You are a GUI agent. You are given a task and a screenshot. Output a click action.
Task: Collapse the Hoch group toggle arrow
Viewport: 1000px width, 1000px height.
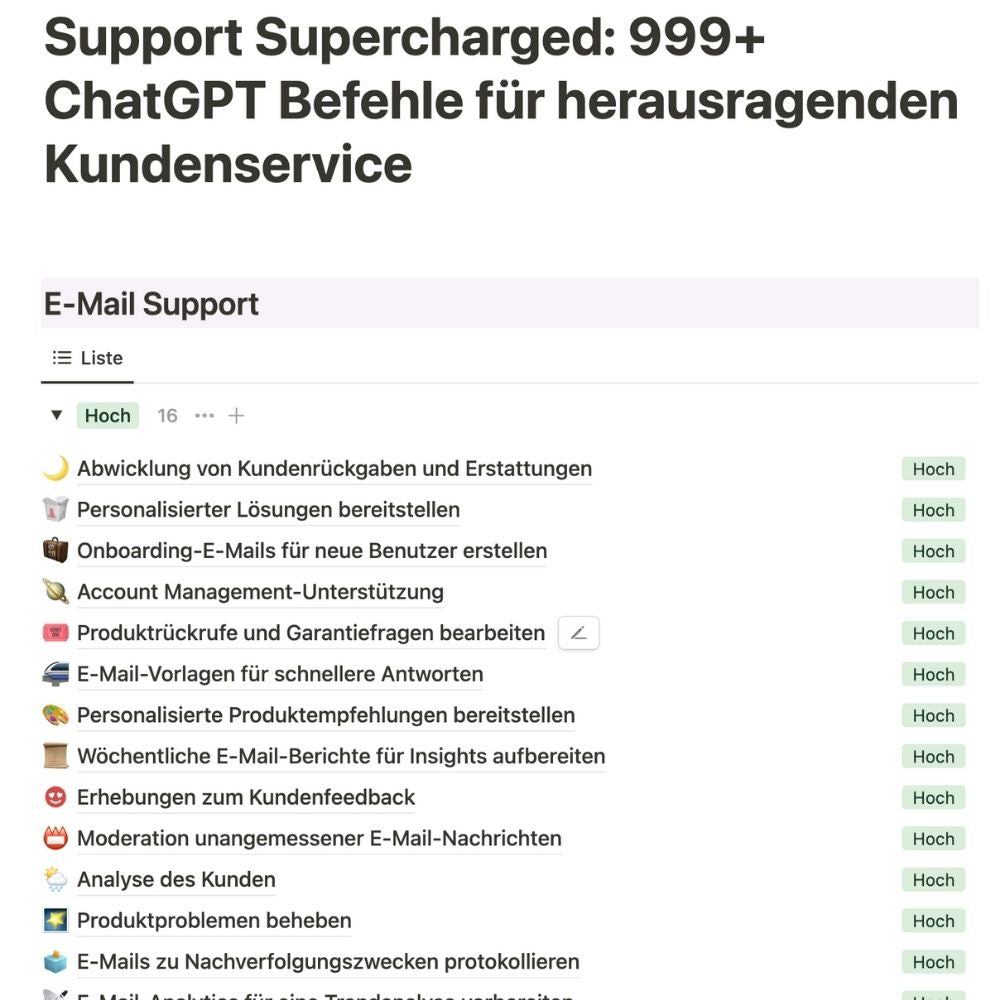tap(57, 415)
